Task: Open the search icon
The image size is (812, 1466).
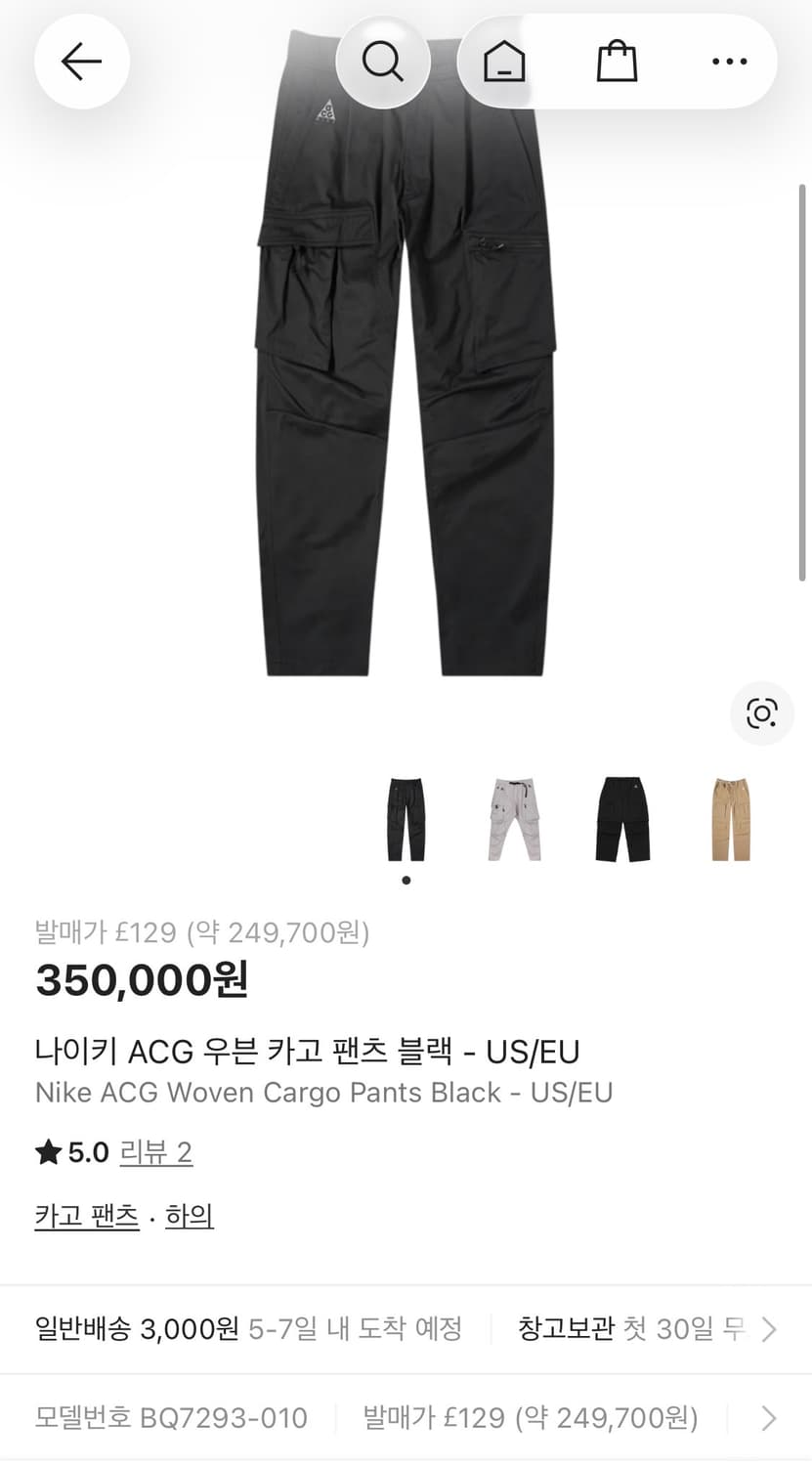Action: [383, 61]
